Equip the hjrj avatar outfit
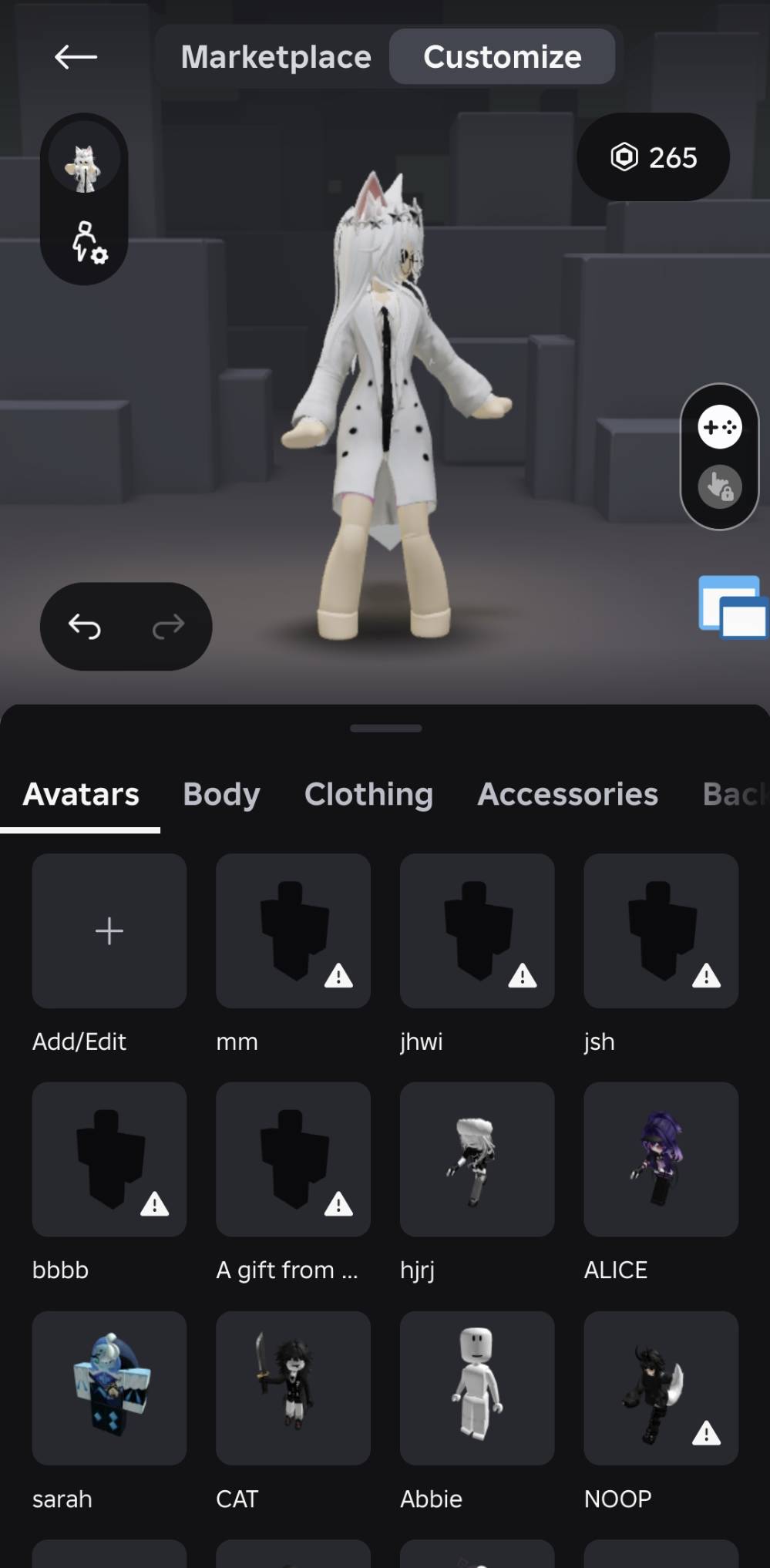Screen dimensions: 770x1568 point(477,1159)
